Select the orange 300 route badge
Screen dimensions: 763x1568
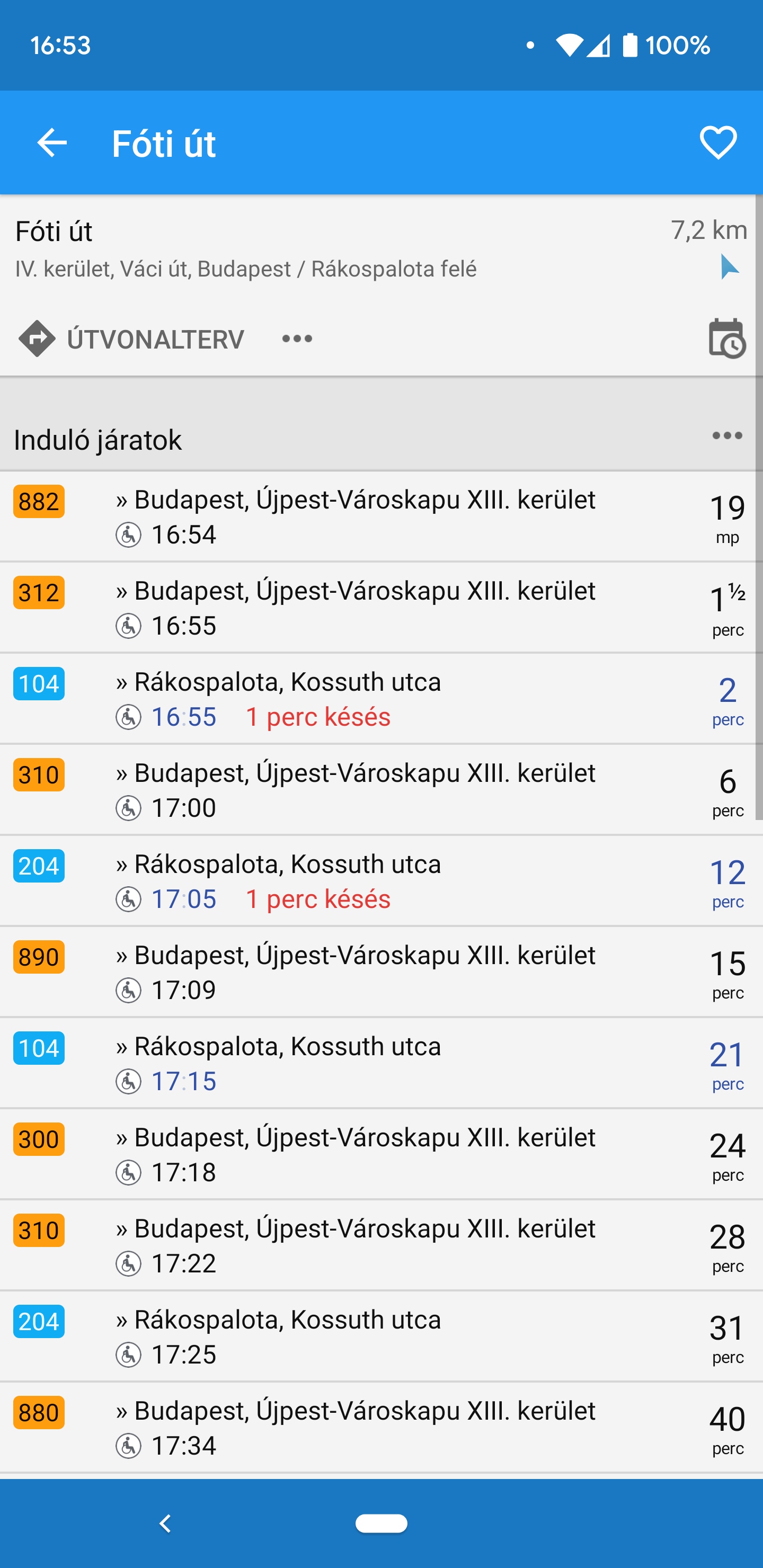point(38,1139)
